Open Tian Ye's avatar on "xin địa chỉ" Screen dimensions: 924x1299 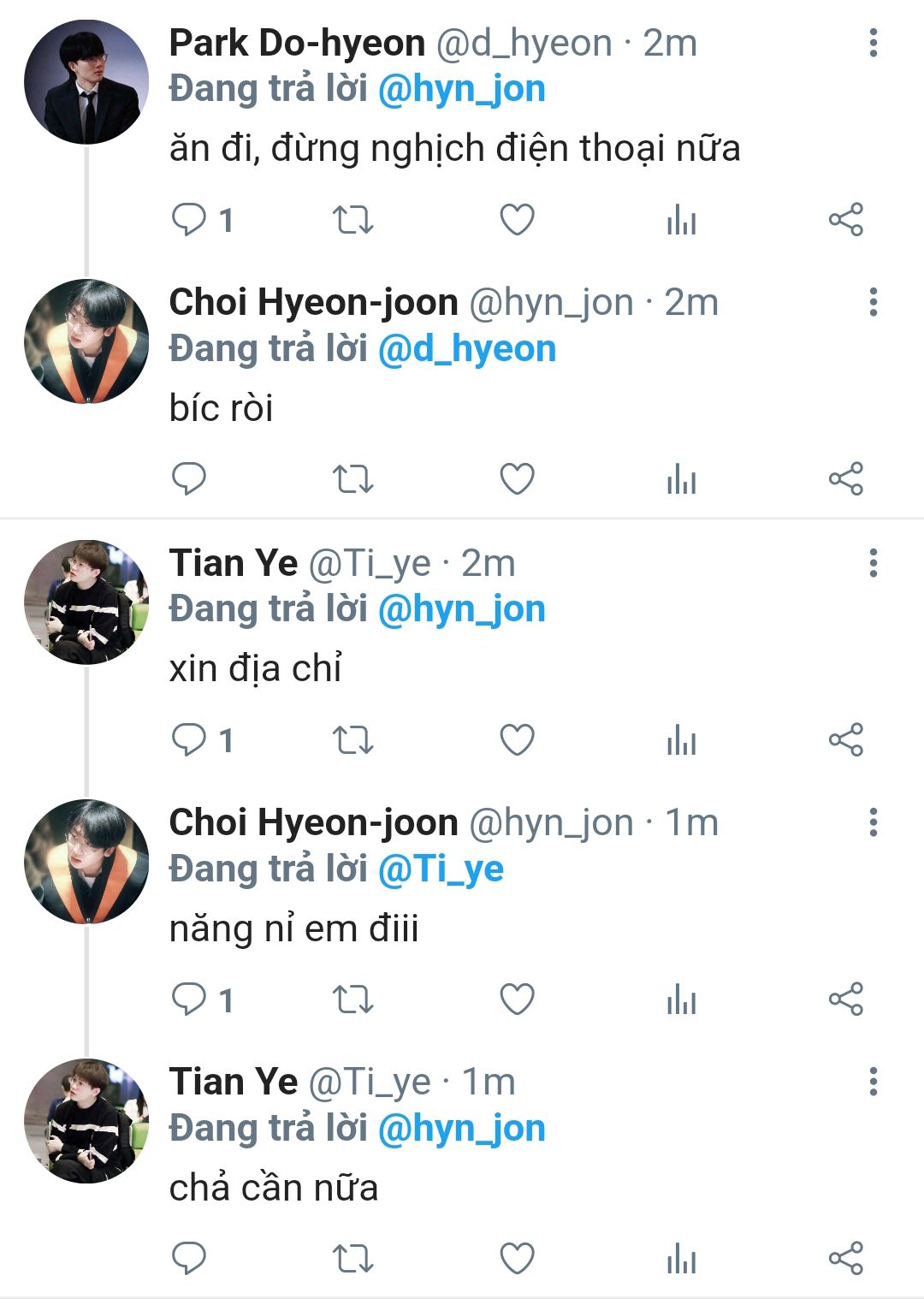tap(86, 602)
